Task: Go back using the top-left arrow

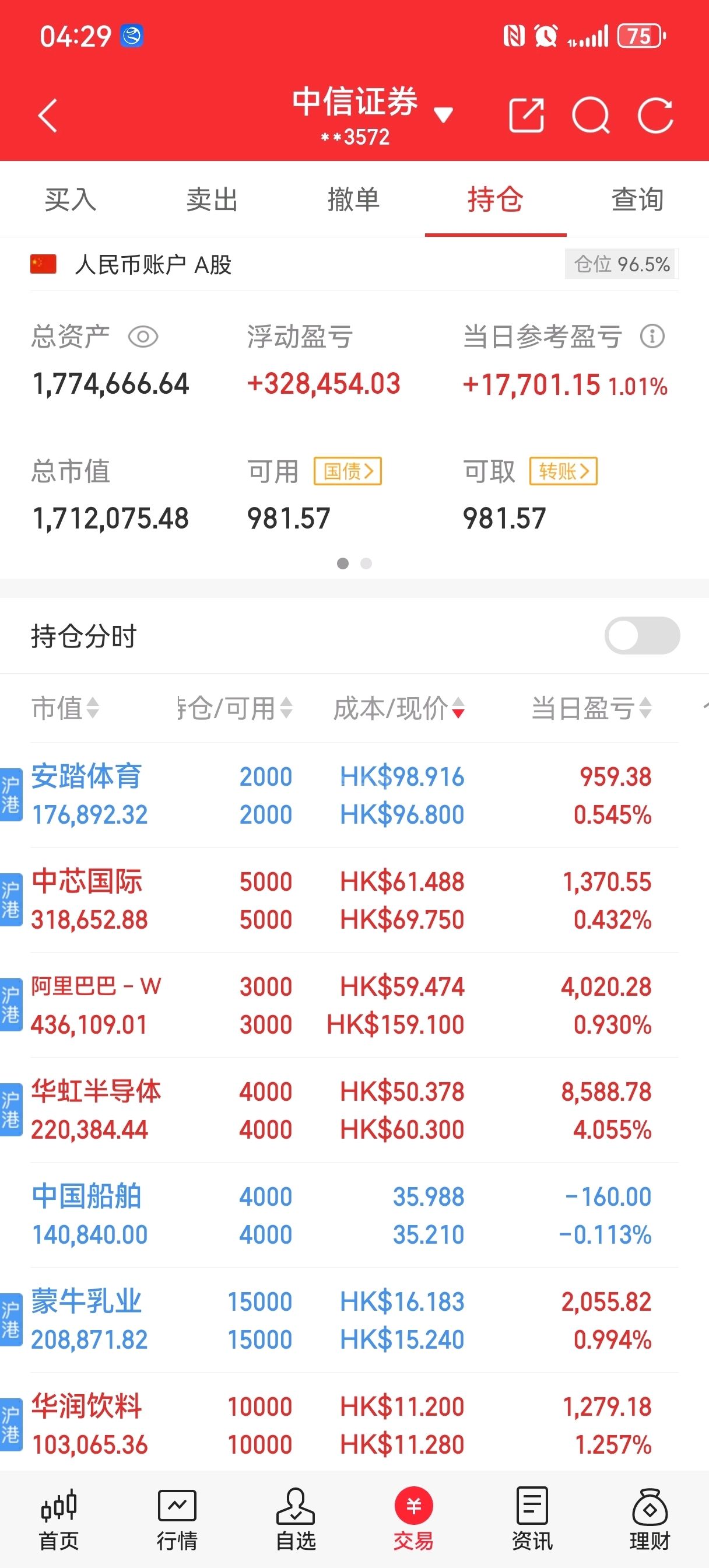Action: (47, 115)
